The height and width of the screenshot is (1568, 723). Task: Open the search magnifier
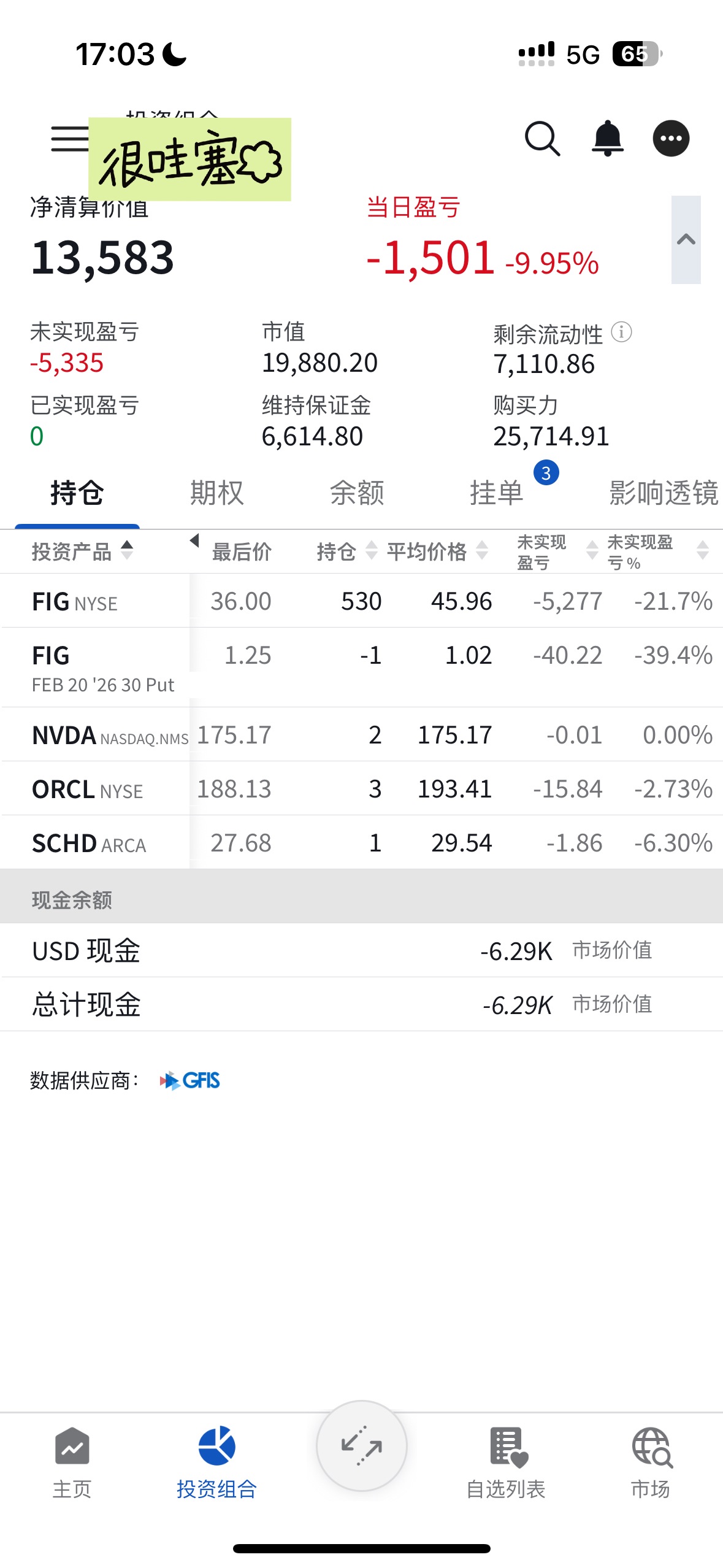[542, 139]
